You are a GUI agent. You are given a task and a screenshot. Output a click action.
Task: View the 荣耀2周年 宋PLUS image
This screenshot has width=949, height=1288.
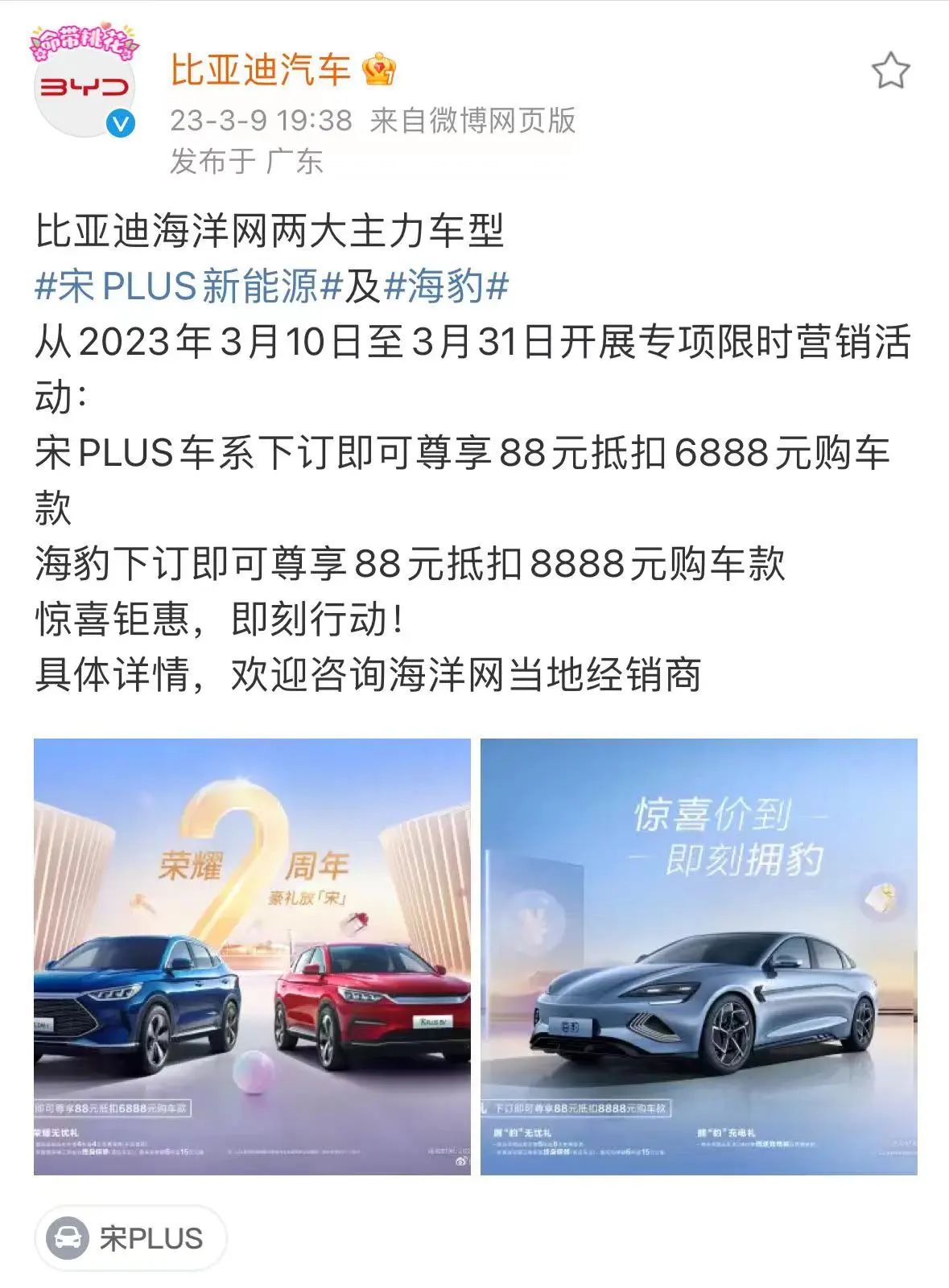[x=252, y=956]
